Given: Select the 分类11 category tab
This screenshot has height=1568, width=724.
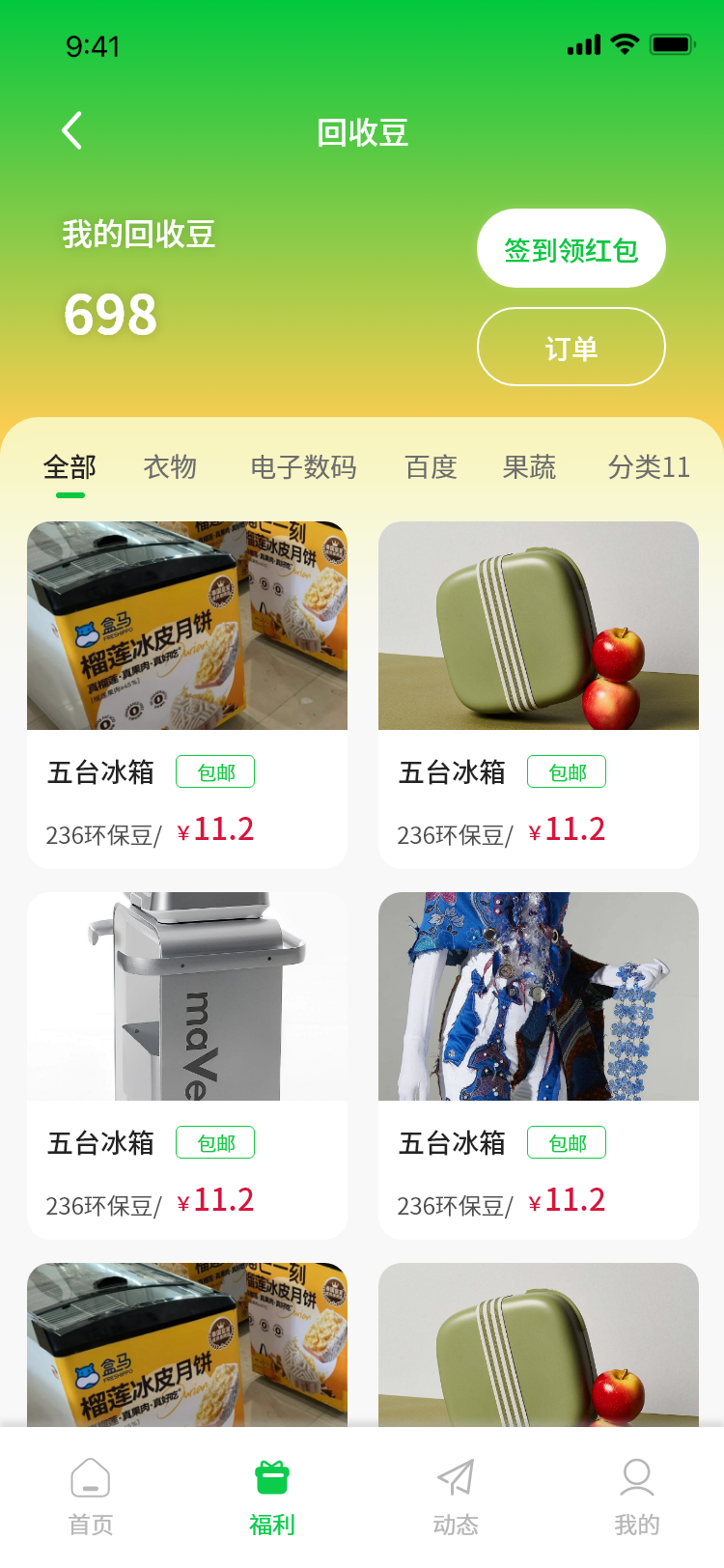Looking at the screenshot, I should [649, 468].
